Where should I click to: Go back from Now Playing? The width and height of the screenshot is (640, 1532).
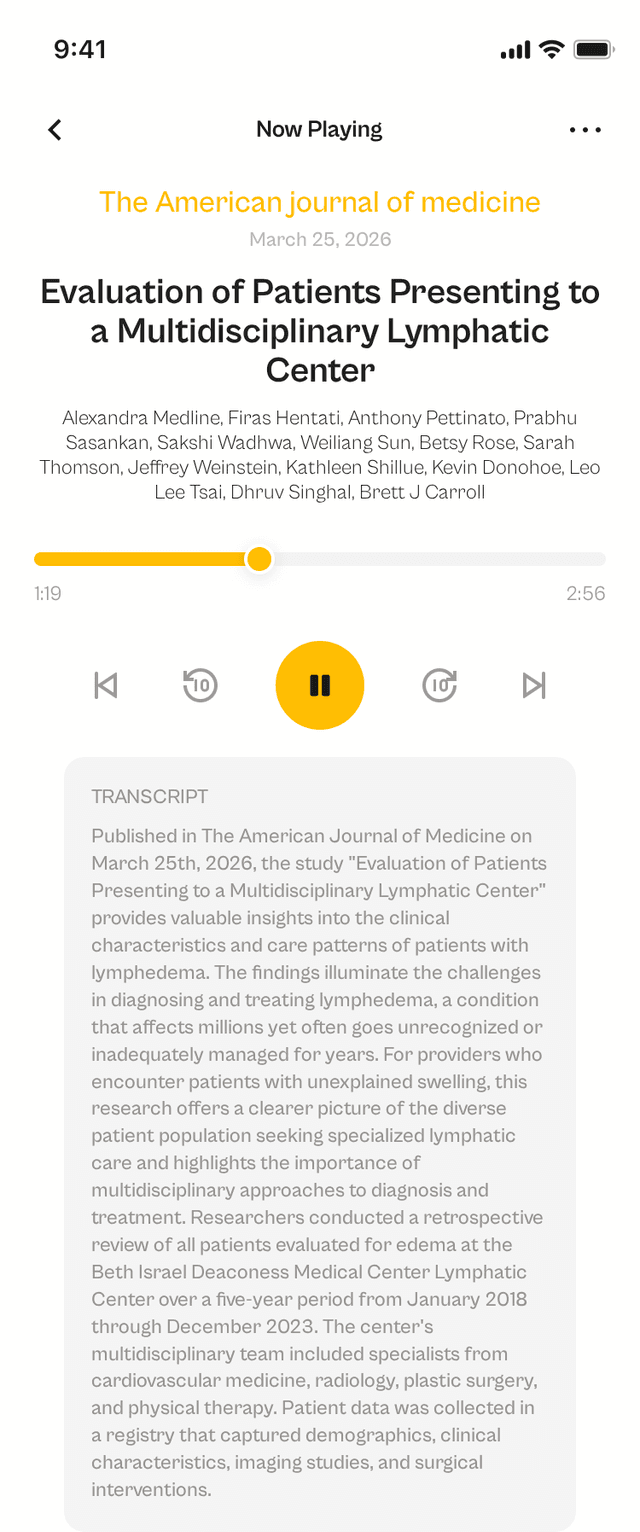click(x=55, y=130)
